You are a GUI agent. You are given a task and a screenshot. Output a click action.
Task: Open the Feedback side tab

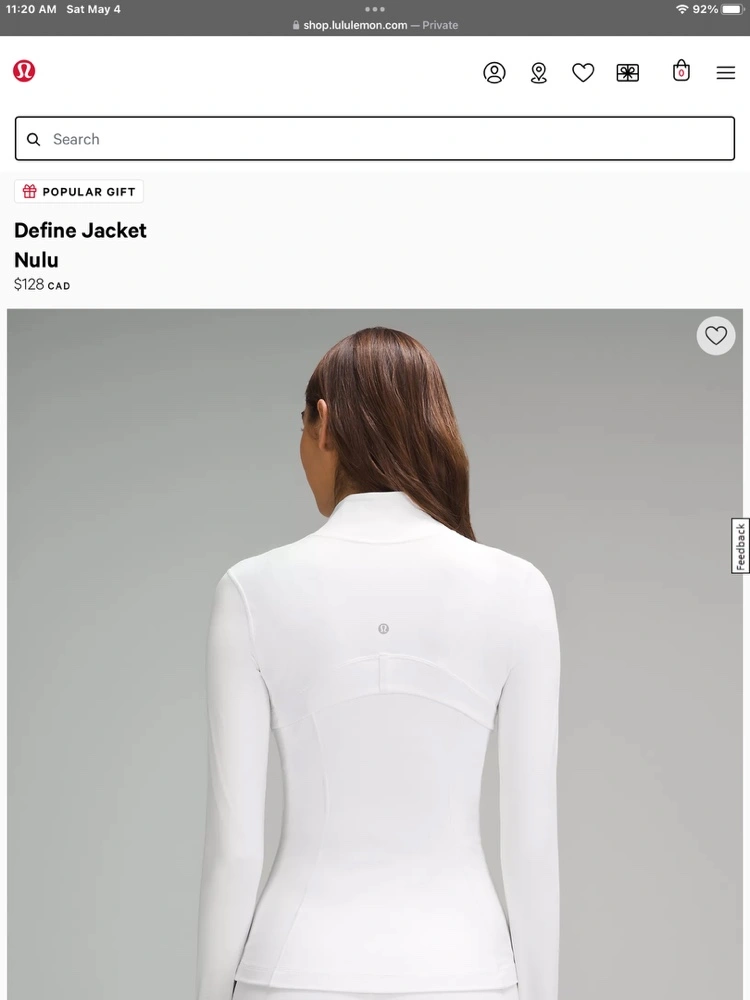tap(740, 546)
